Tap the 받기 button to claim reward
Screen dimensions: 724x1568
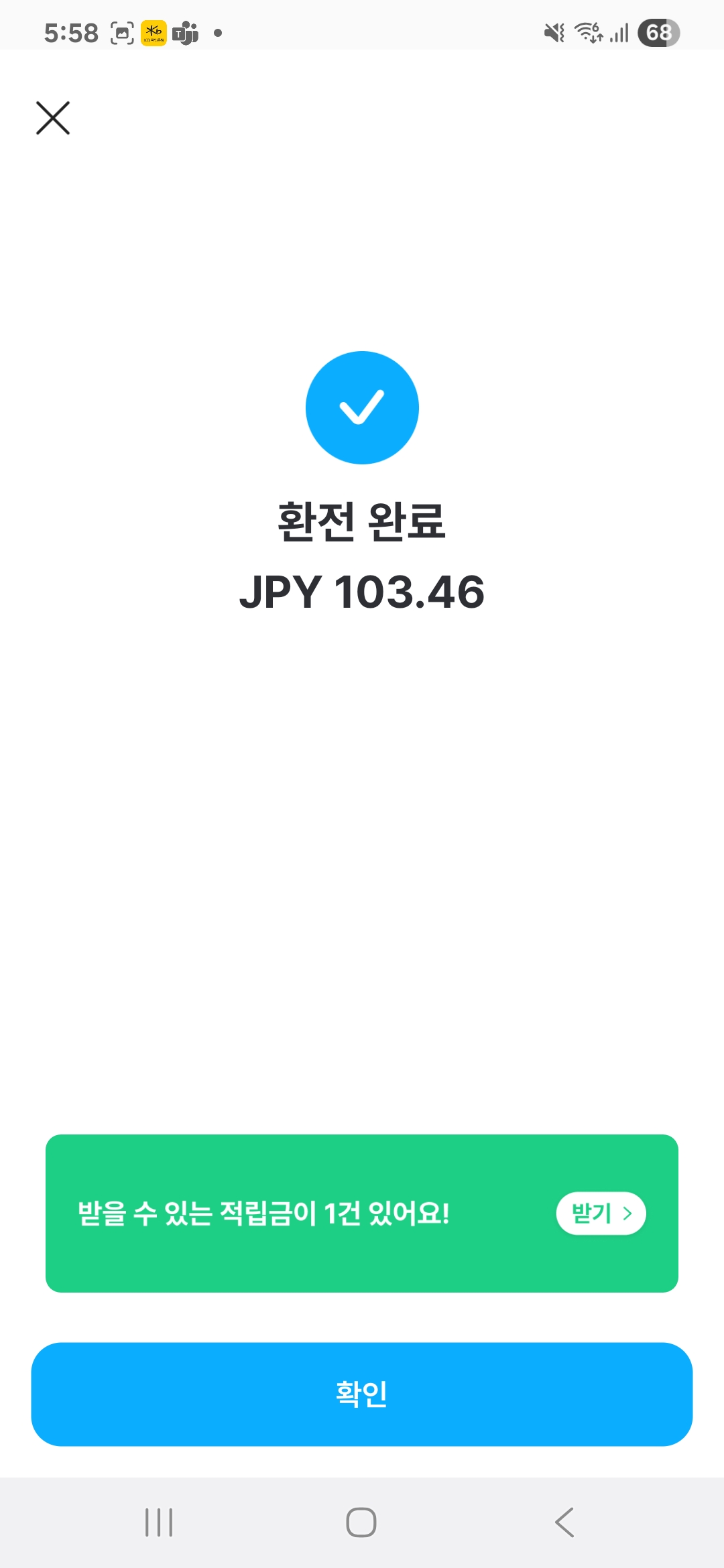[x=601, y=1213]
